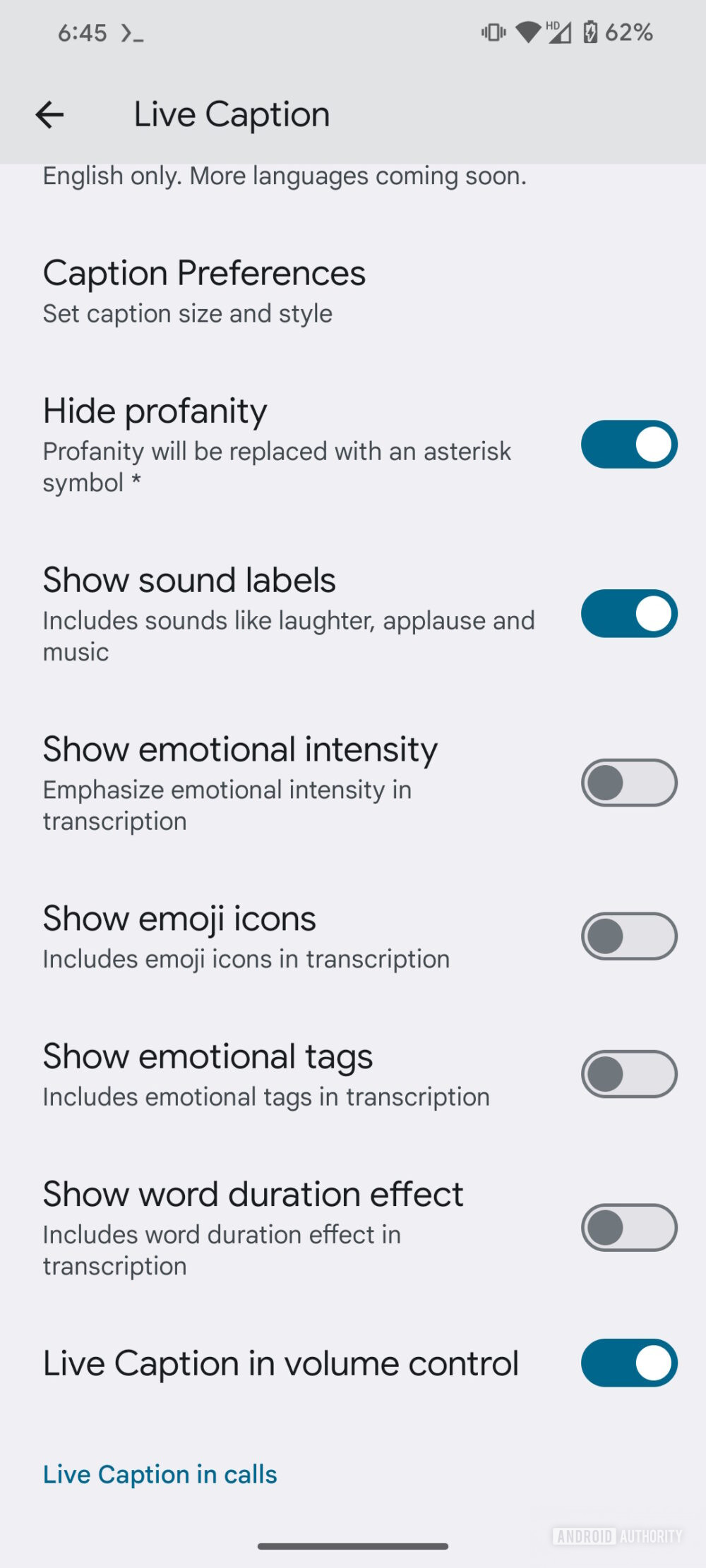
Task: Turn off Show sound labels
Action: pyautogui.click(x=628, y=613)
